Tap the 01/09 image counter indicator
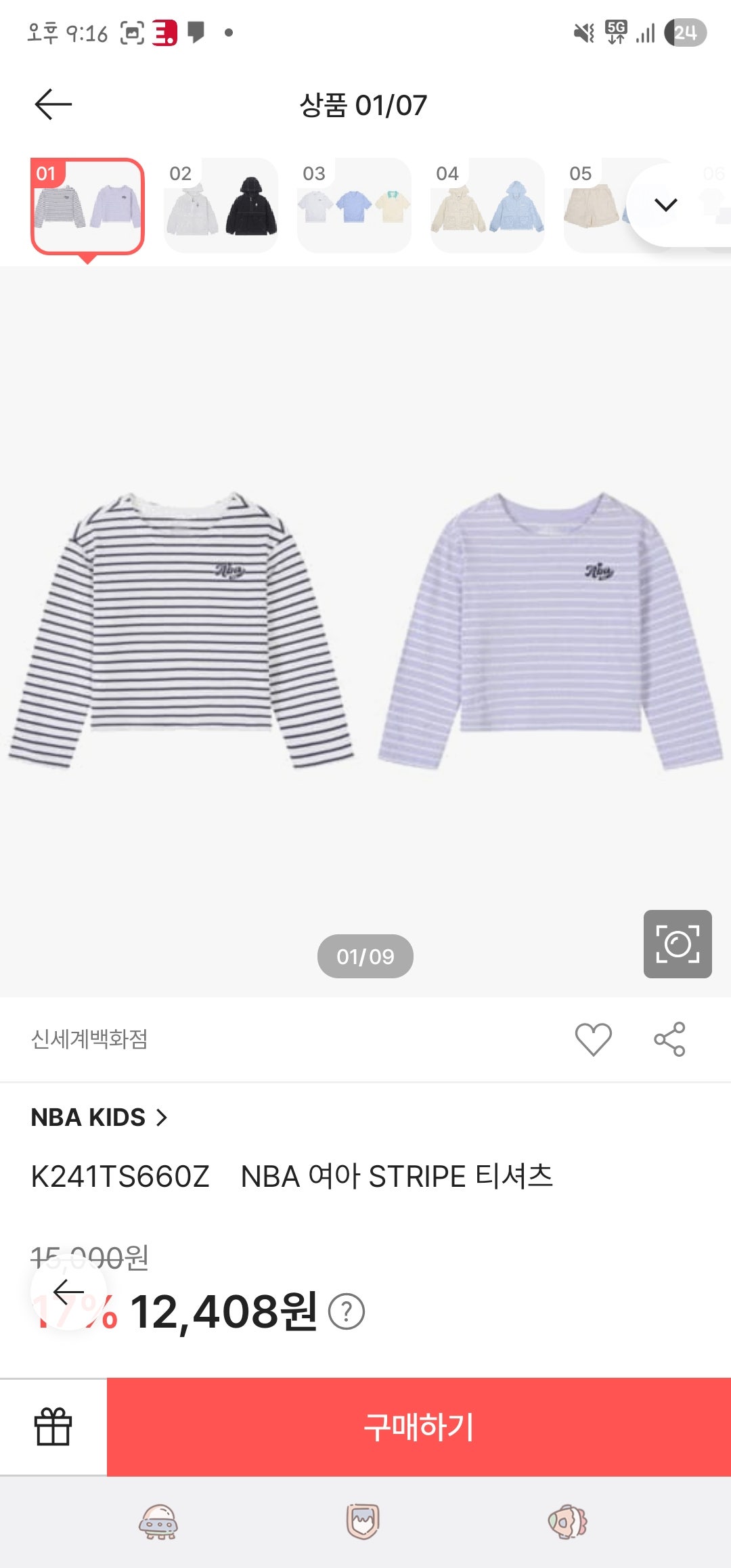 [365, 957]
